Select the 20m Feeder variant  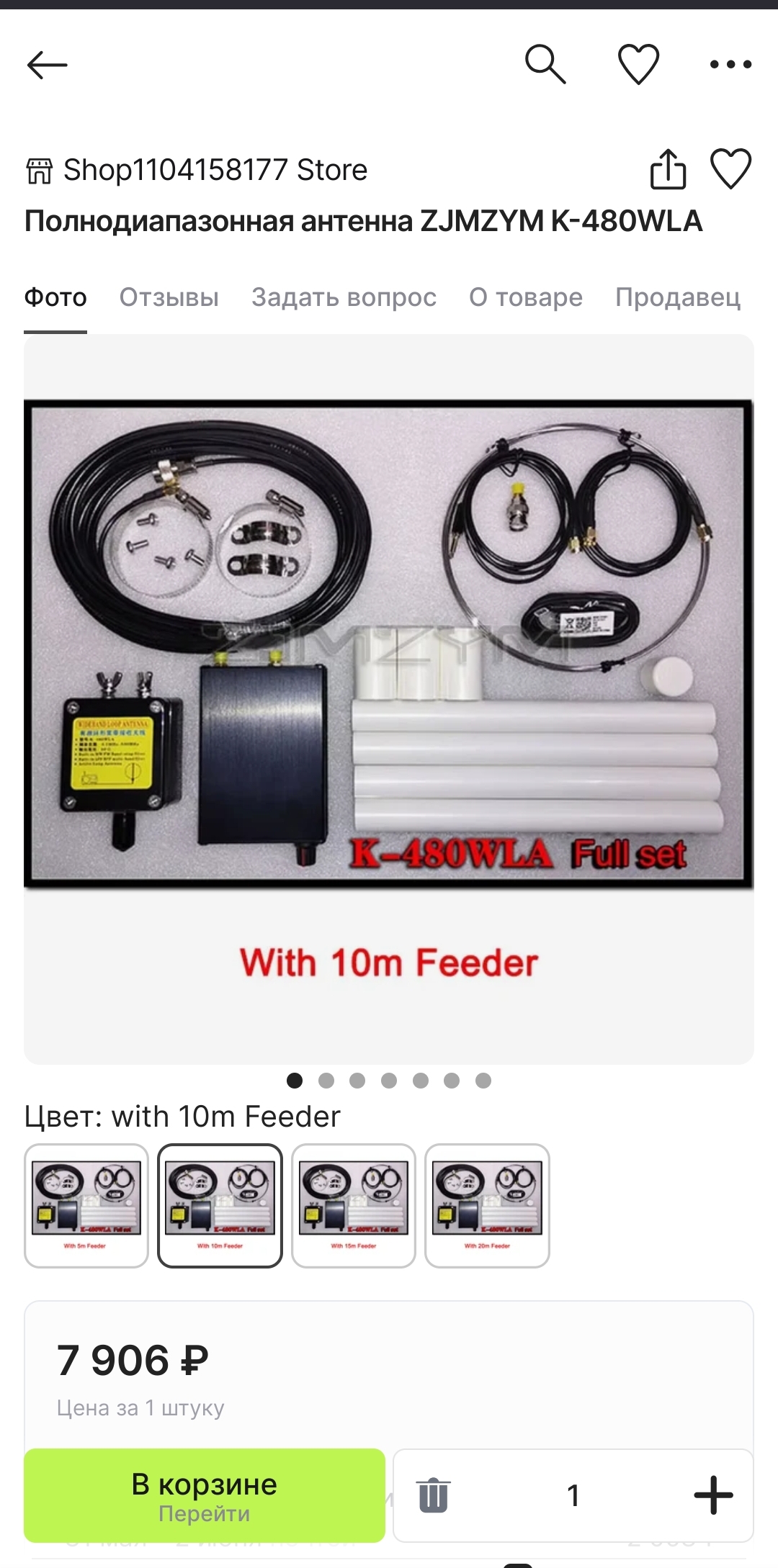coord(488,1205)
